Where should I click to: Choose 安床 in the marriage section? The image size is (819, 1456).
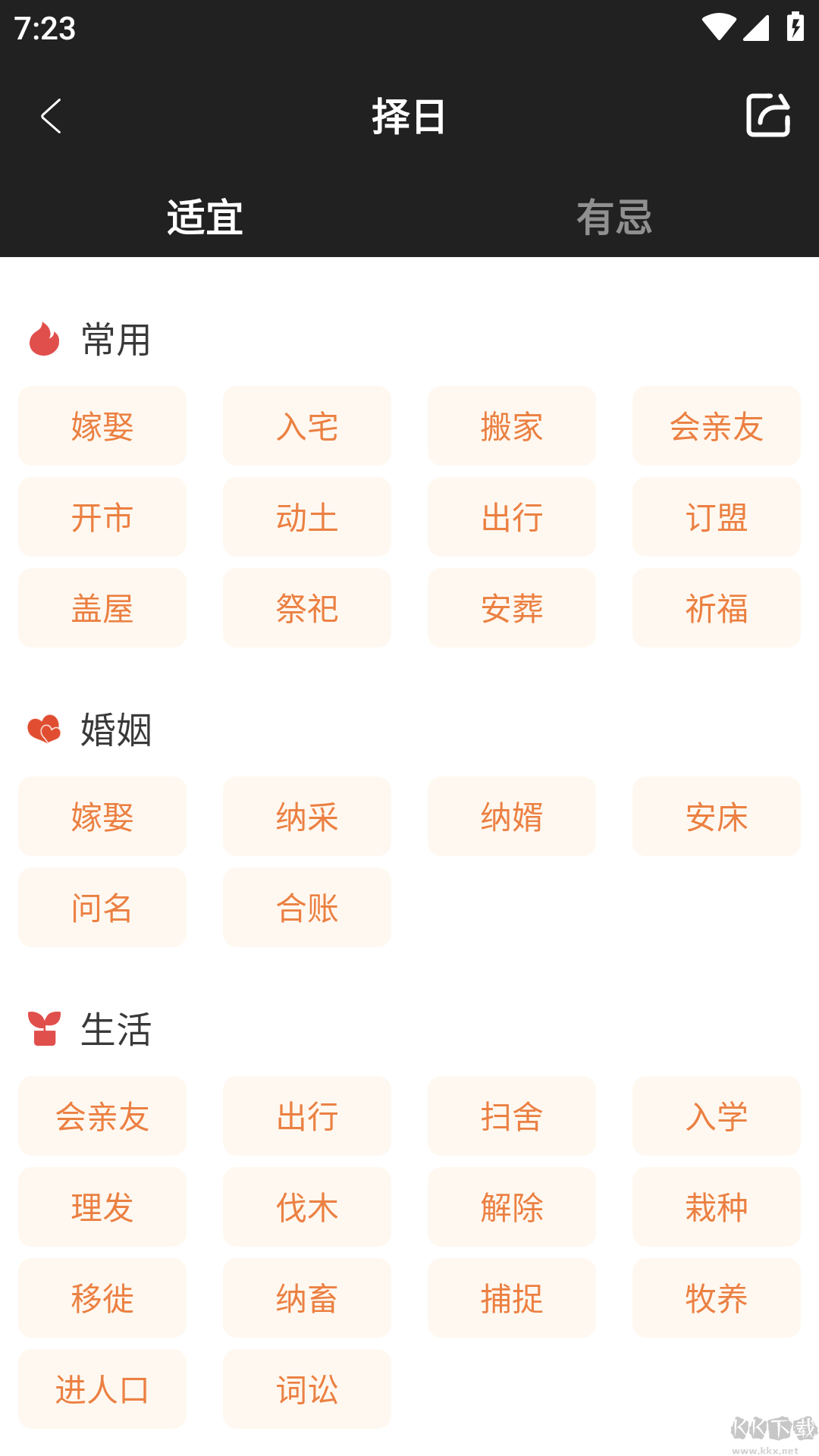716,817
